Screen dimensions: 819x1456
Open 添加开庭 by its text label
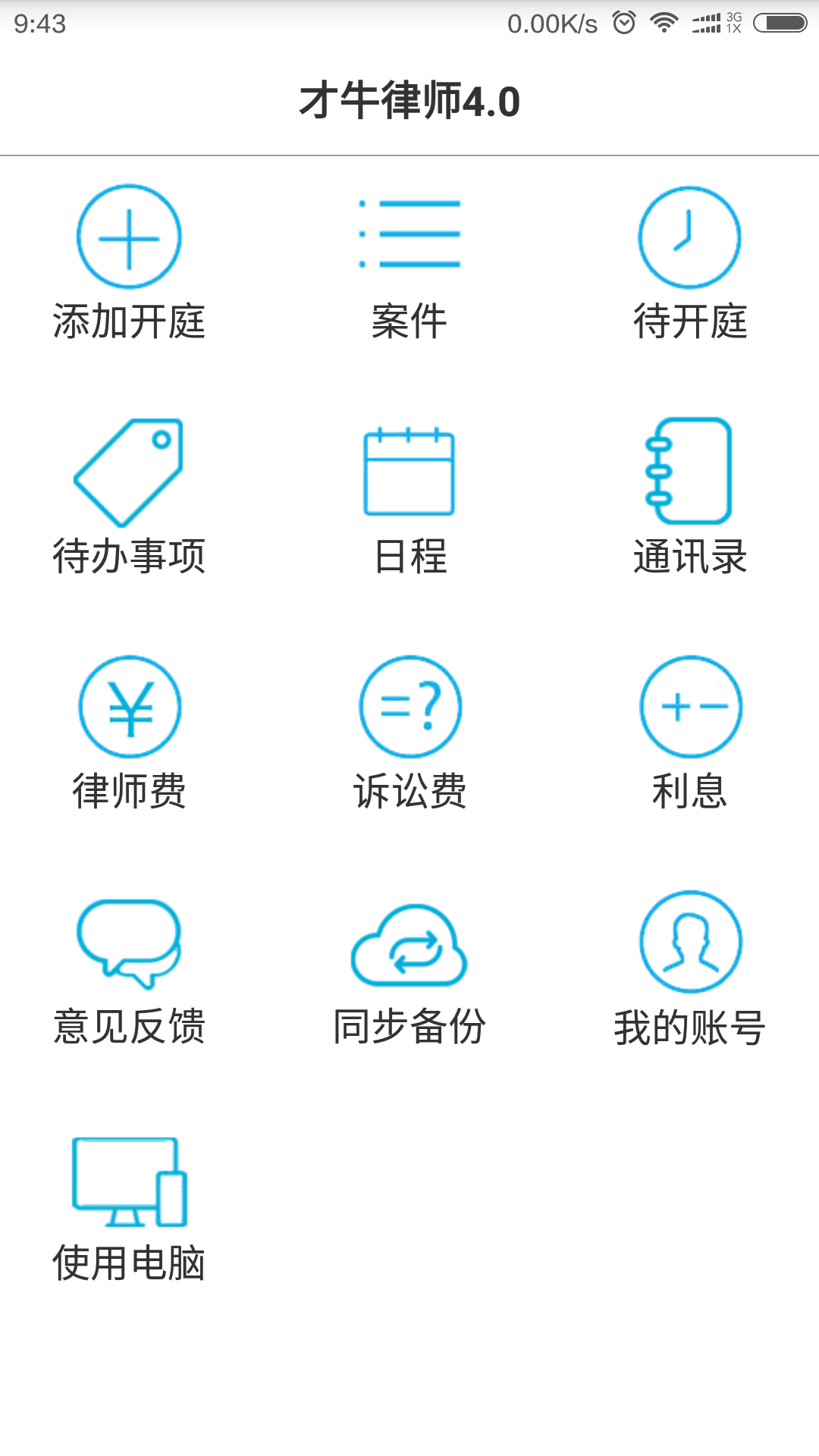[129, 322]
